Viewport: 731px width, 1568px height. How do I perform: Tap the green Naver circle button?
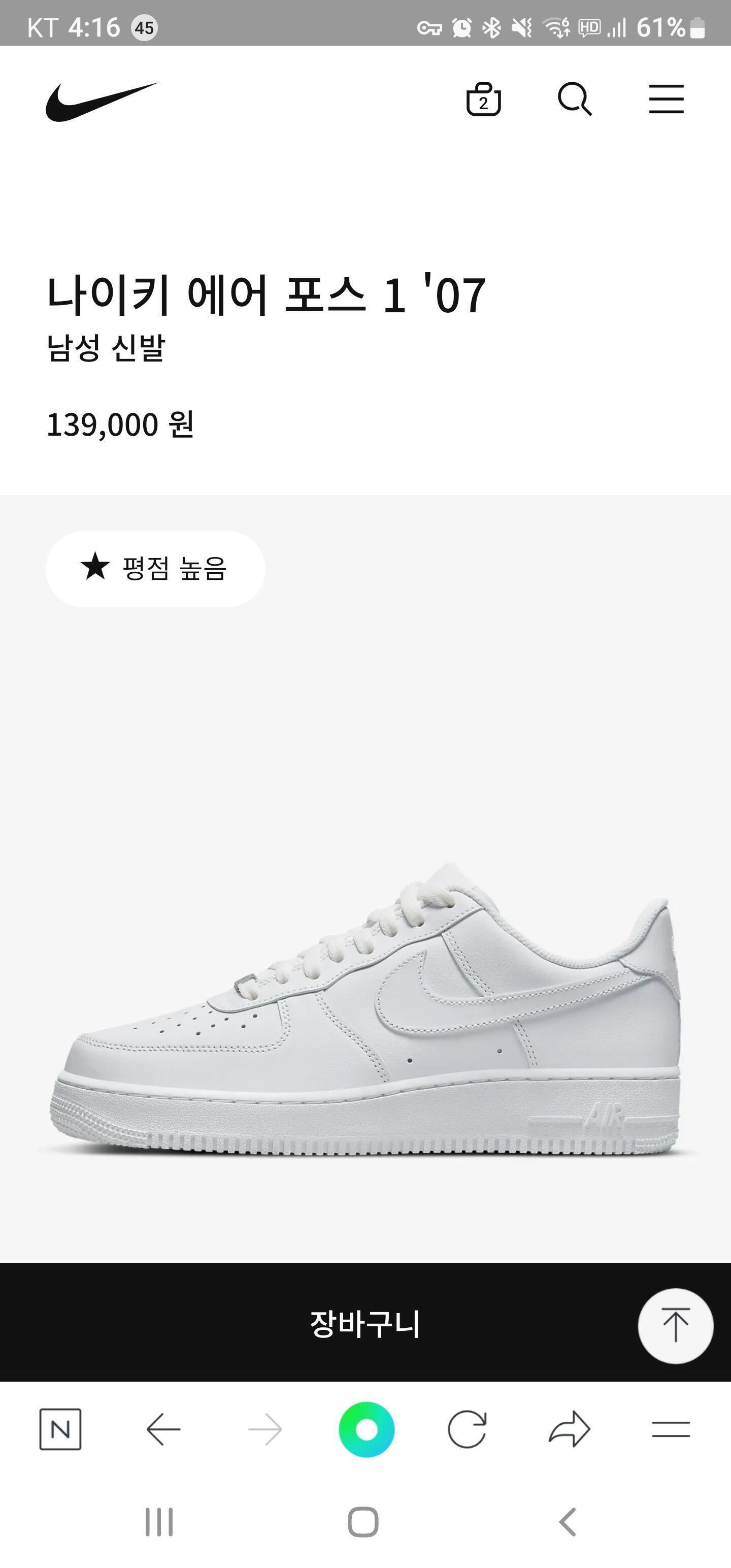pos(367,1429)
